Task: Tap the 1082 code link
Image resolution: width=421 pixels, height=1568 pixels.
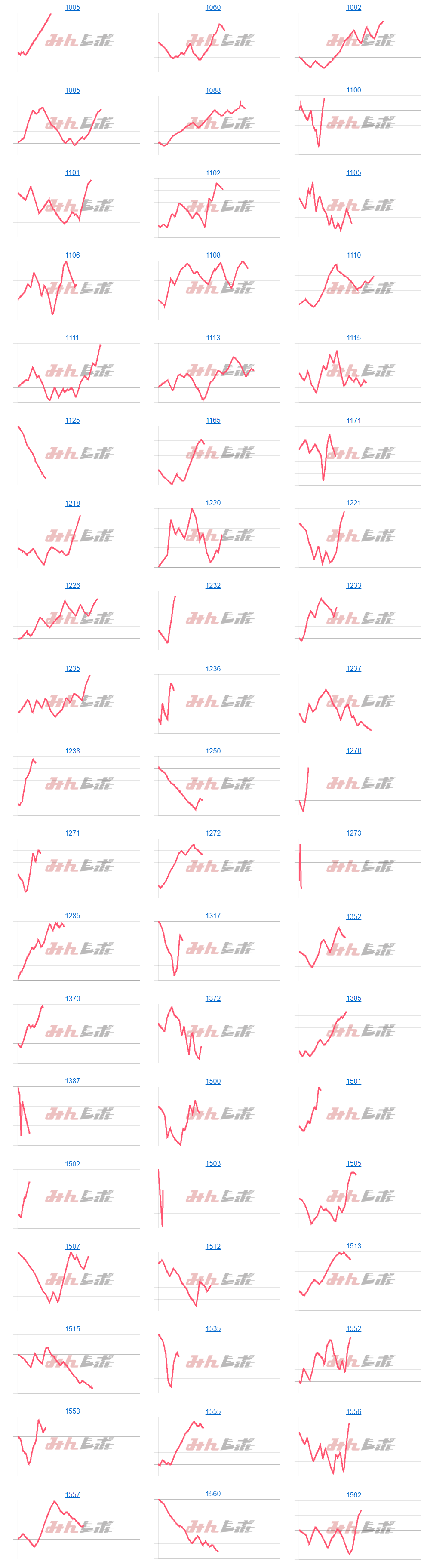Action: 353,7
